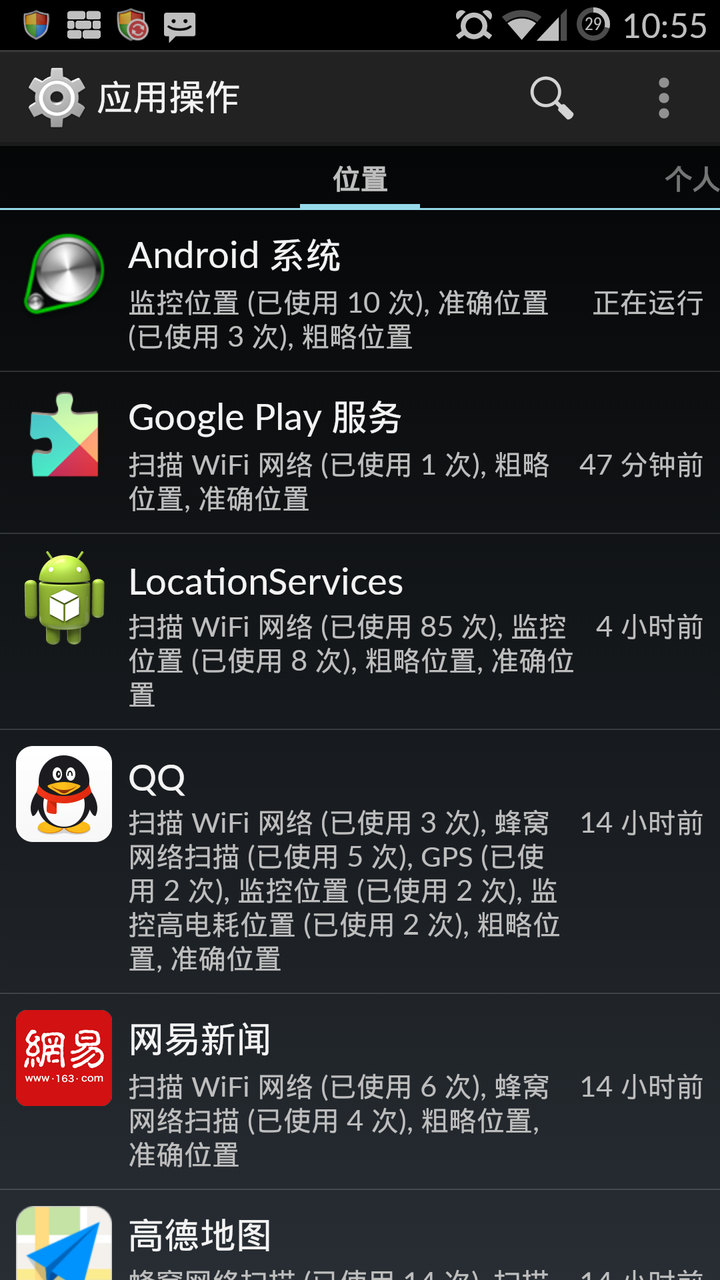View LocationServices permission details

pos(360,632)
